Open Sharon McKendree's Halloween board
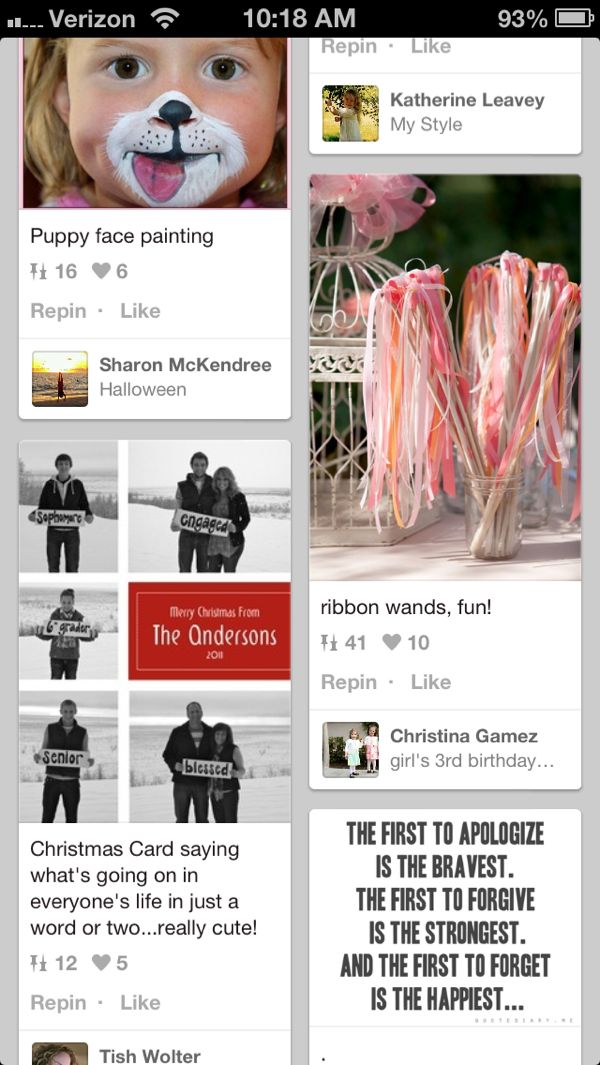 155,378
